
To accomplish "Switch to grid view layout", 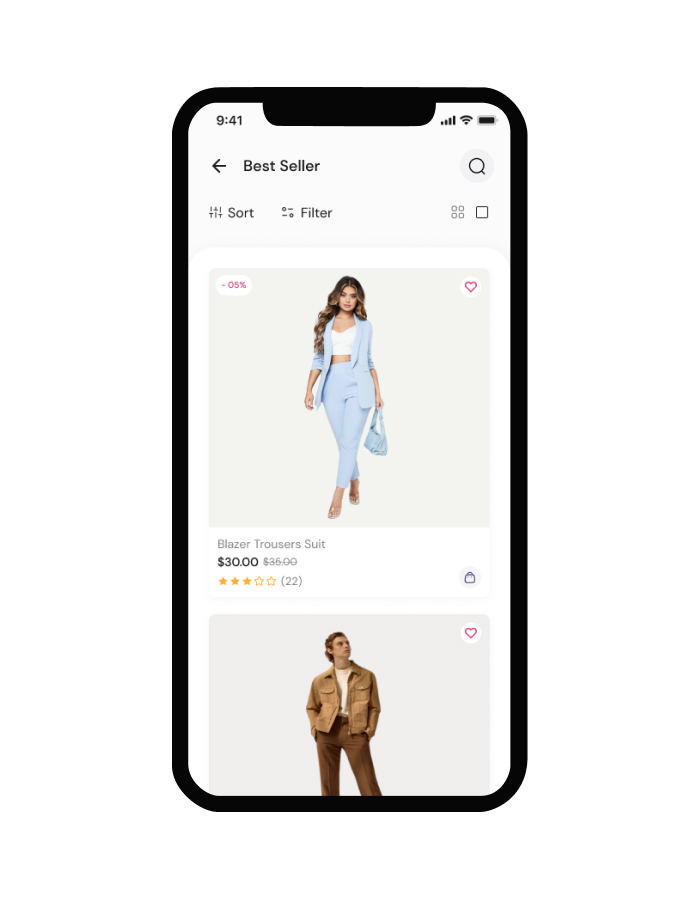I will tap(458, 212).
